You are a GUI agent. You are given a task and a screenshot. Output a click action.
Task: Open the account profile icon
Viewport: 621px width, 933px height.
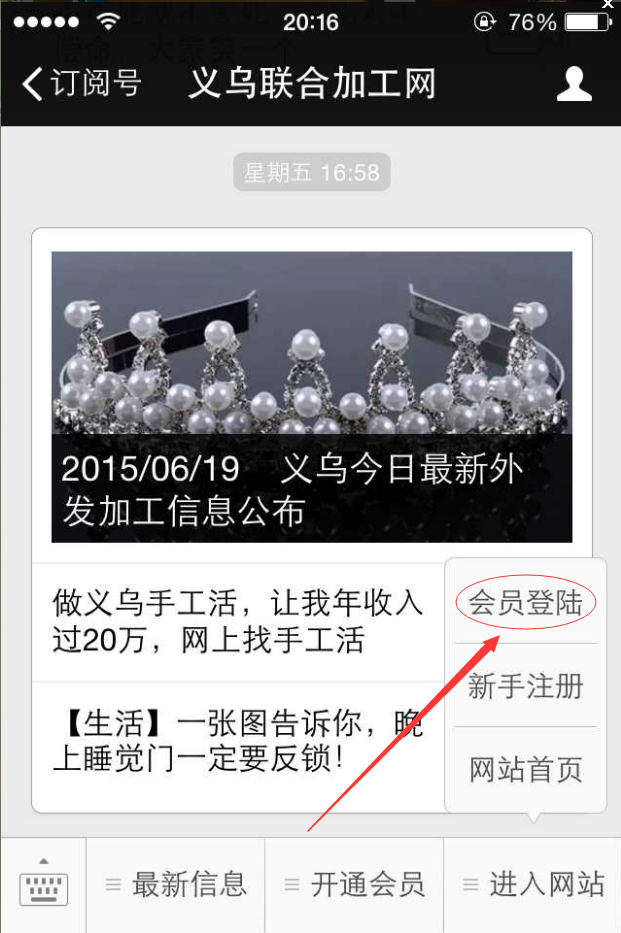574,84
